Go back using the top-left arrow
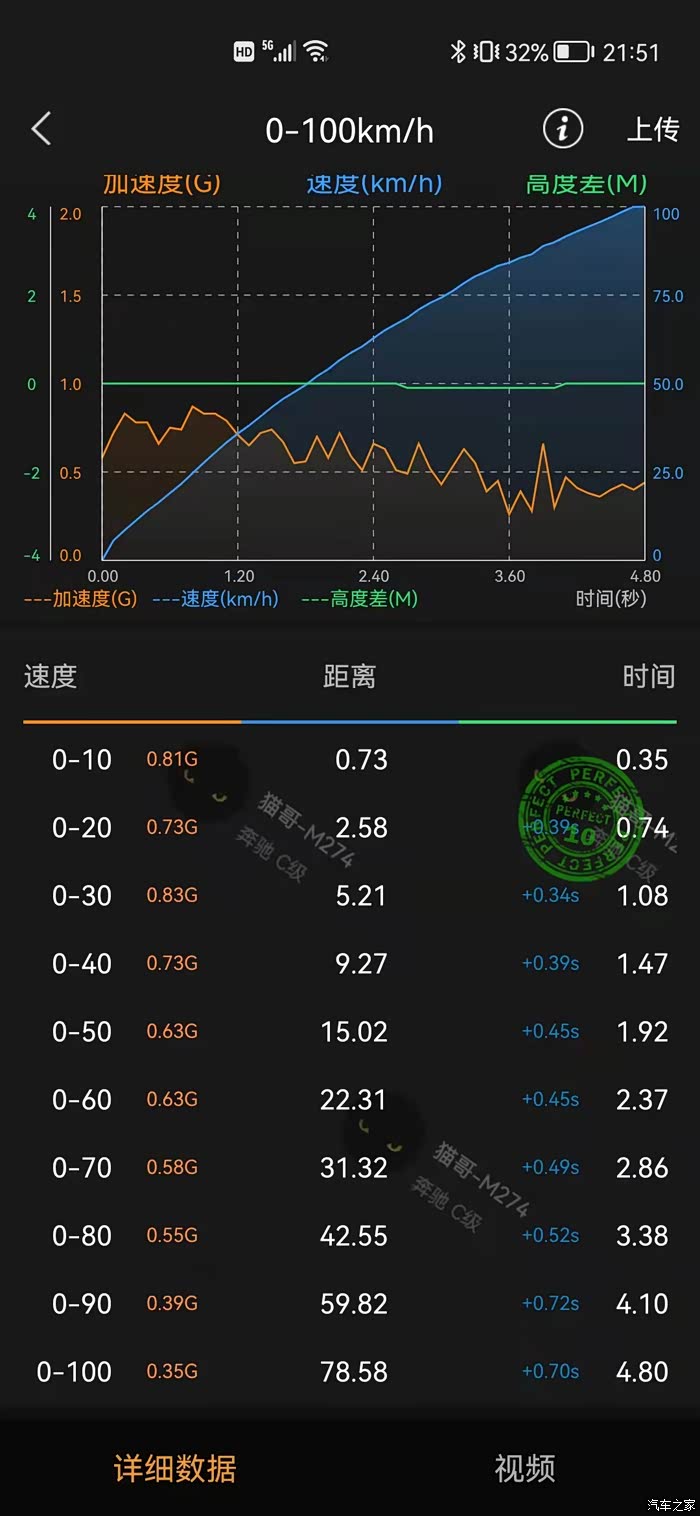 pyautogui.click(x=41, y=129)
